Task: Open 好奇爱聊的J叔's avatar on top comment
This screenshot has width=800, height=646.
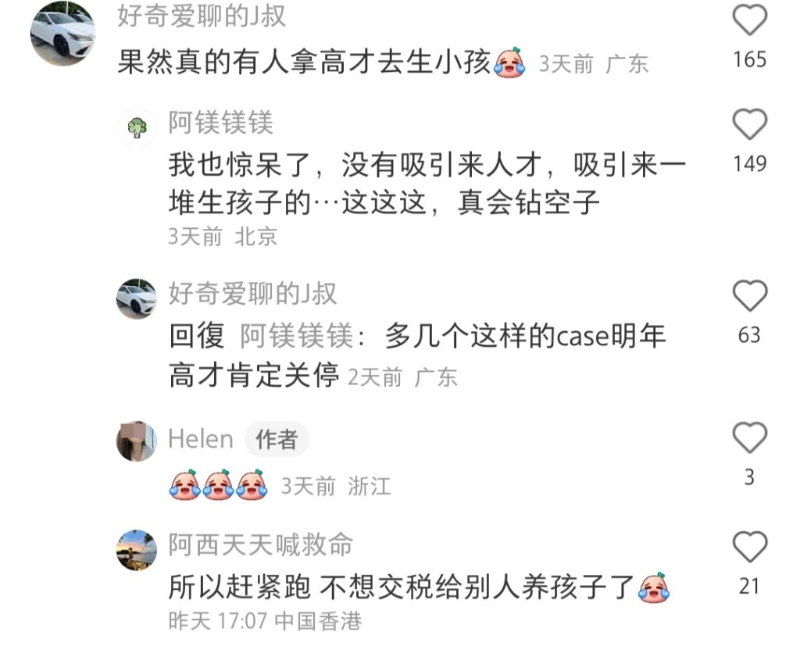Action: (x=63, y=33)
